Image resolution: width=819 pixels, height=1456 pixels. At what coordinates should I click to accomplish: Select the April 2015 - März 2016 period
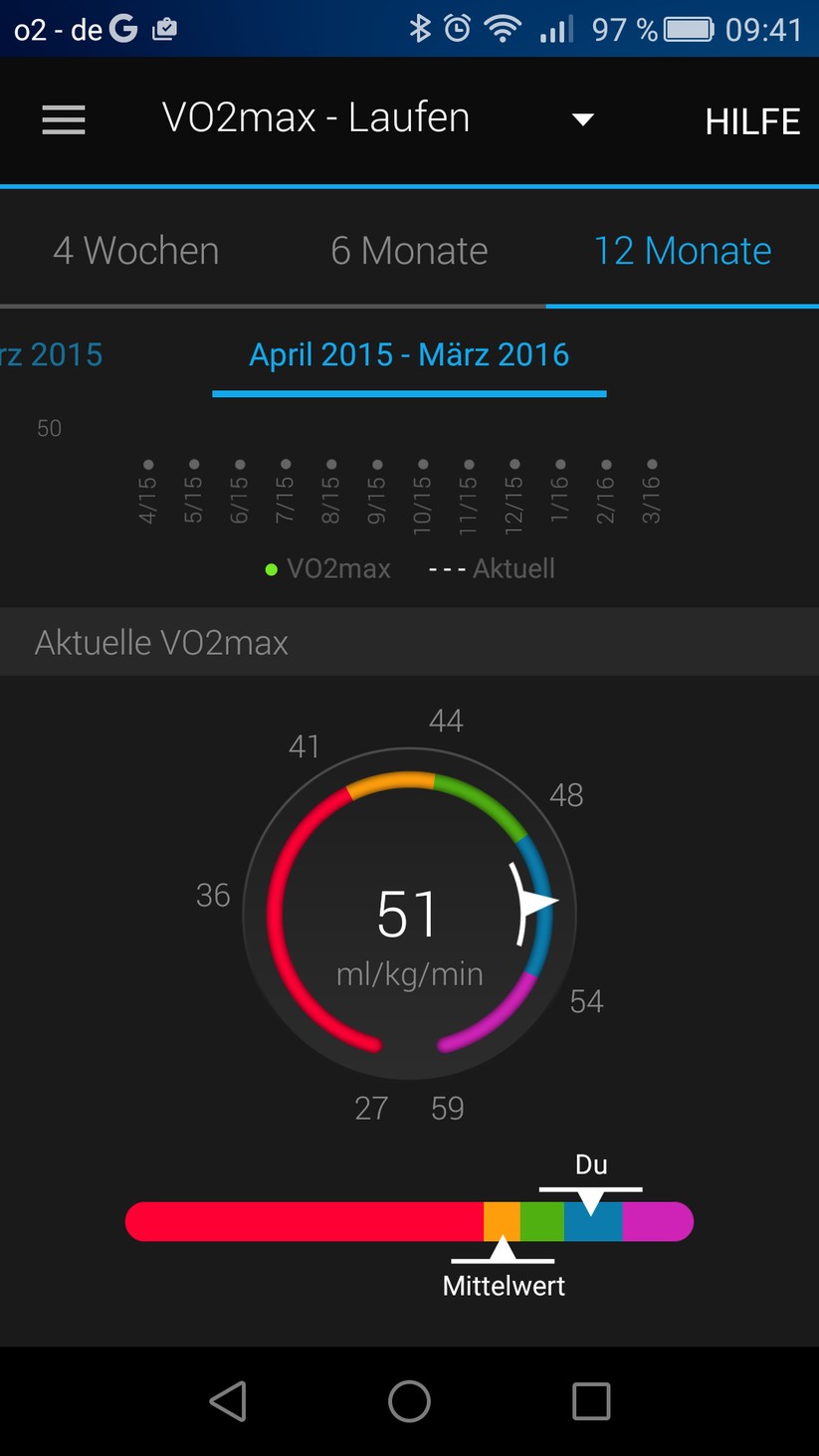pos(409,355)
